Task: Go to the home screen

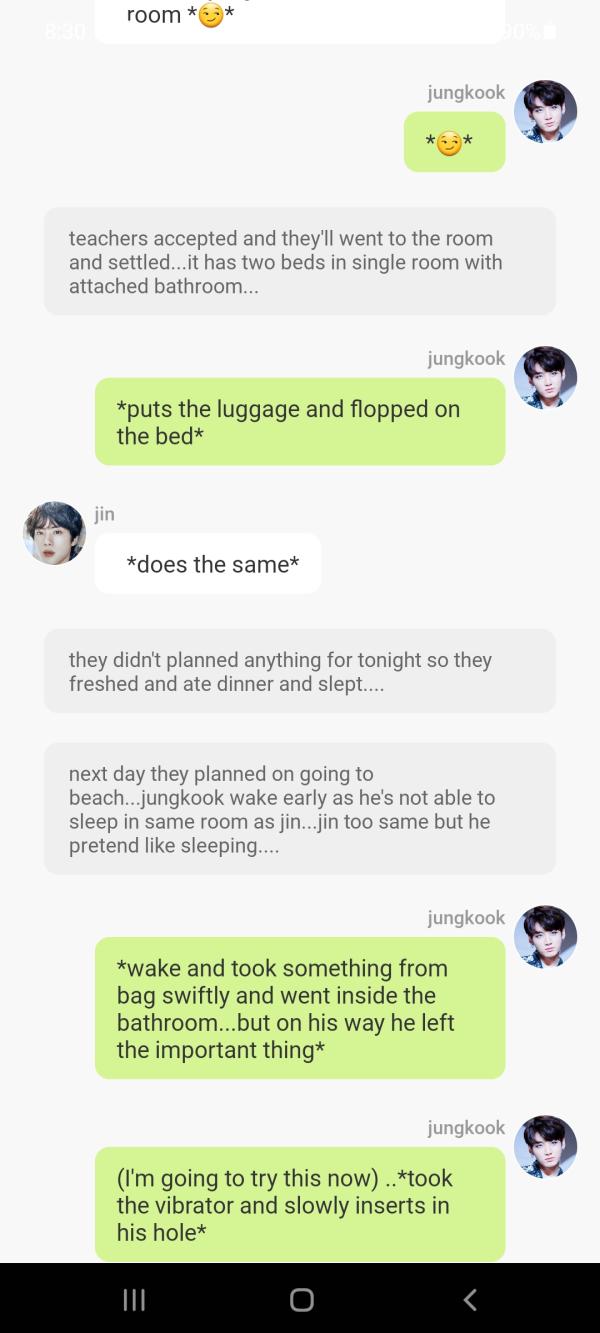Action: (x=301, y=1299)
